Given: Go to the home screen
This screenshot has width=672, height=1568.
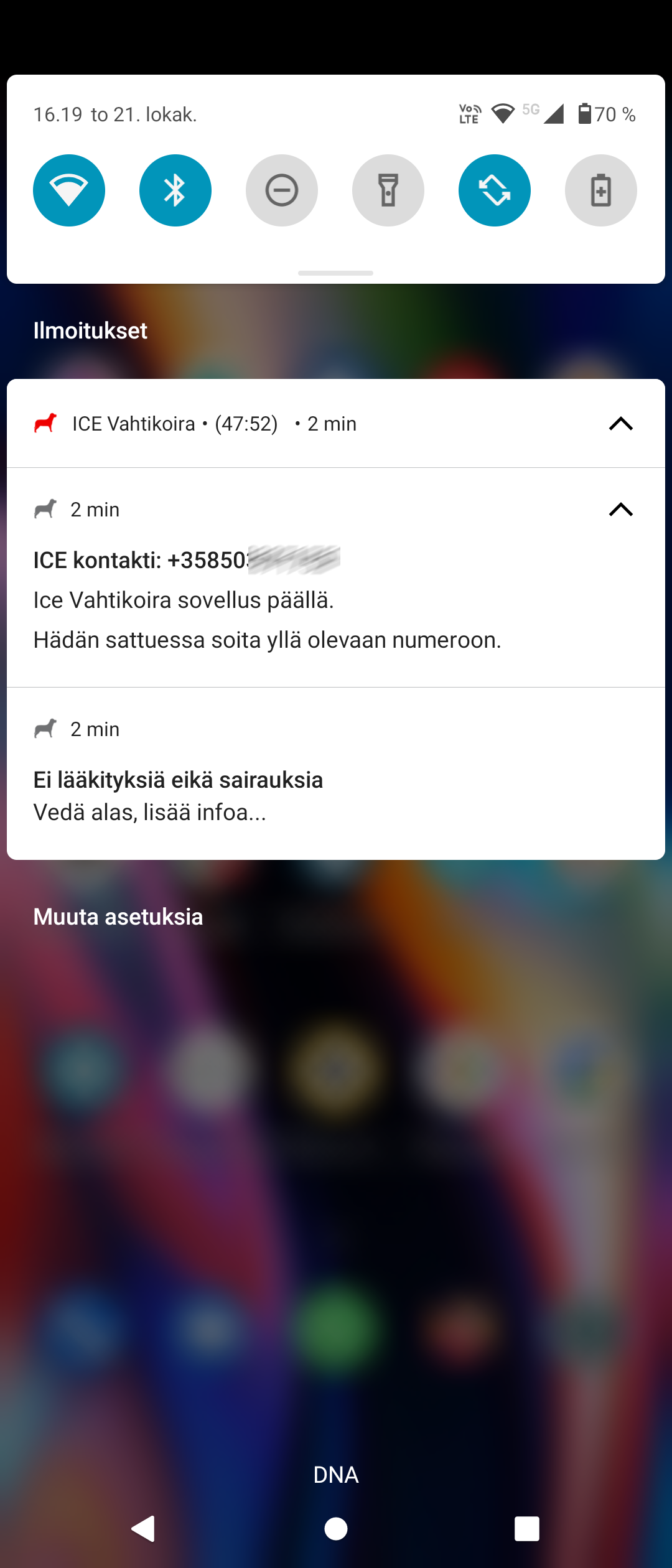Looking at the screenshot, I should pyautogui.click(x=336, y=1529).
